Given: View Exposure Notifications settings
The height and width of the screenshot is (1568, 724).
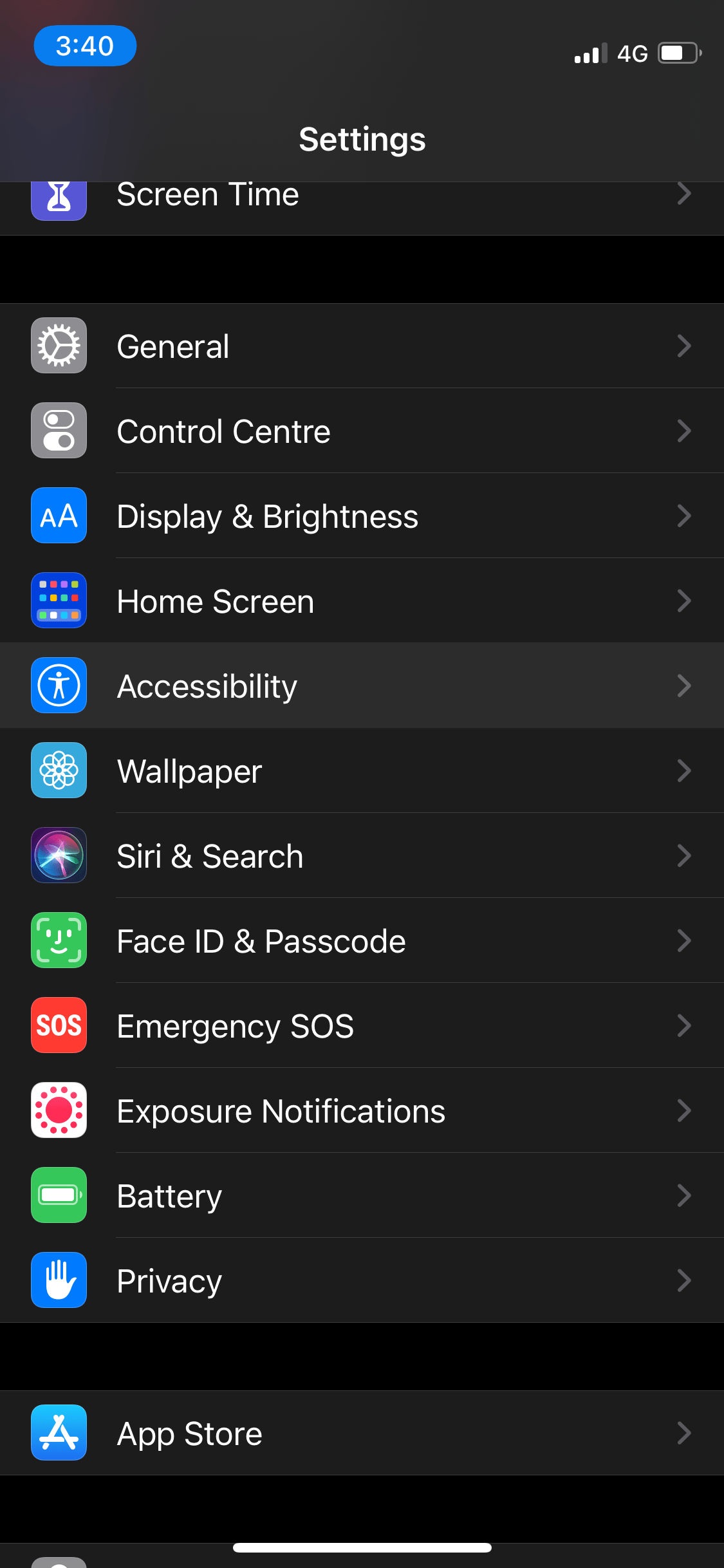Looking at the screenshot, I should coord(362,1111).
